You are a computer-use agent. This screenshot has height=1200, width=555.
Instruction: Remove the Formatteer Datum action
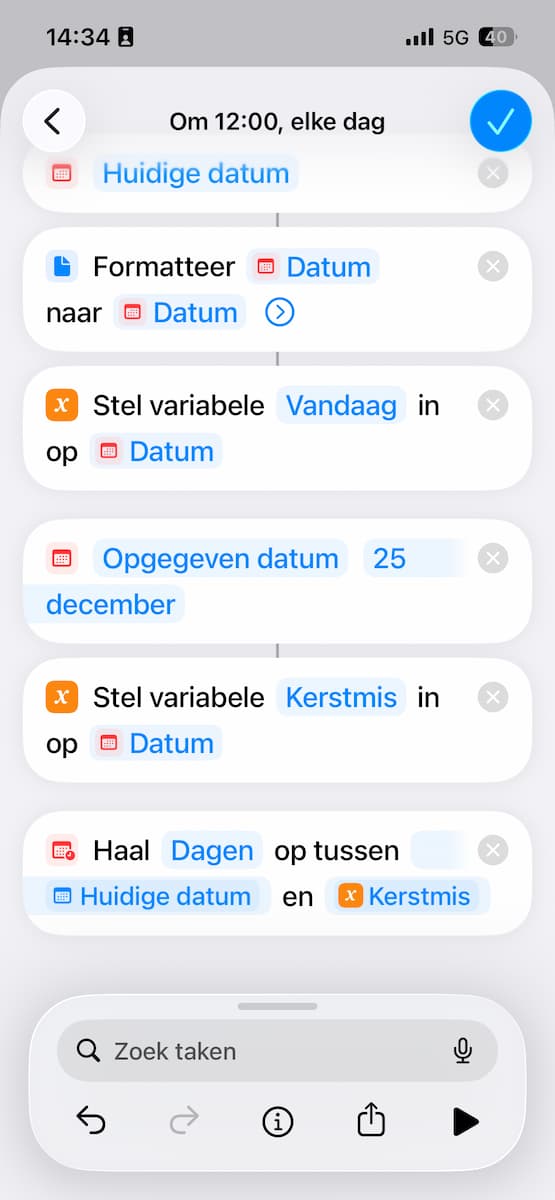click(493, 267)
